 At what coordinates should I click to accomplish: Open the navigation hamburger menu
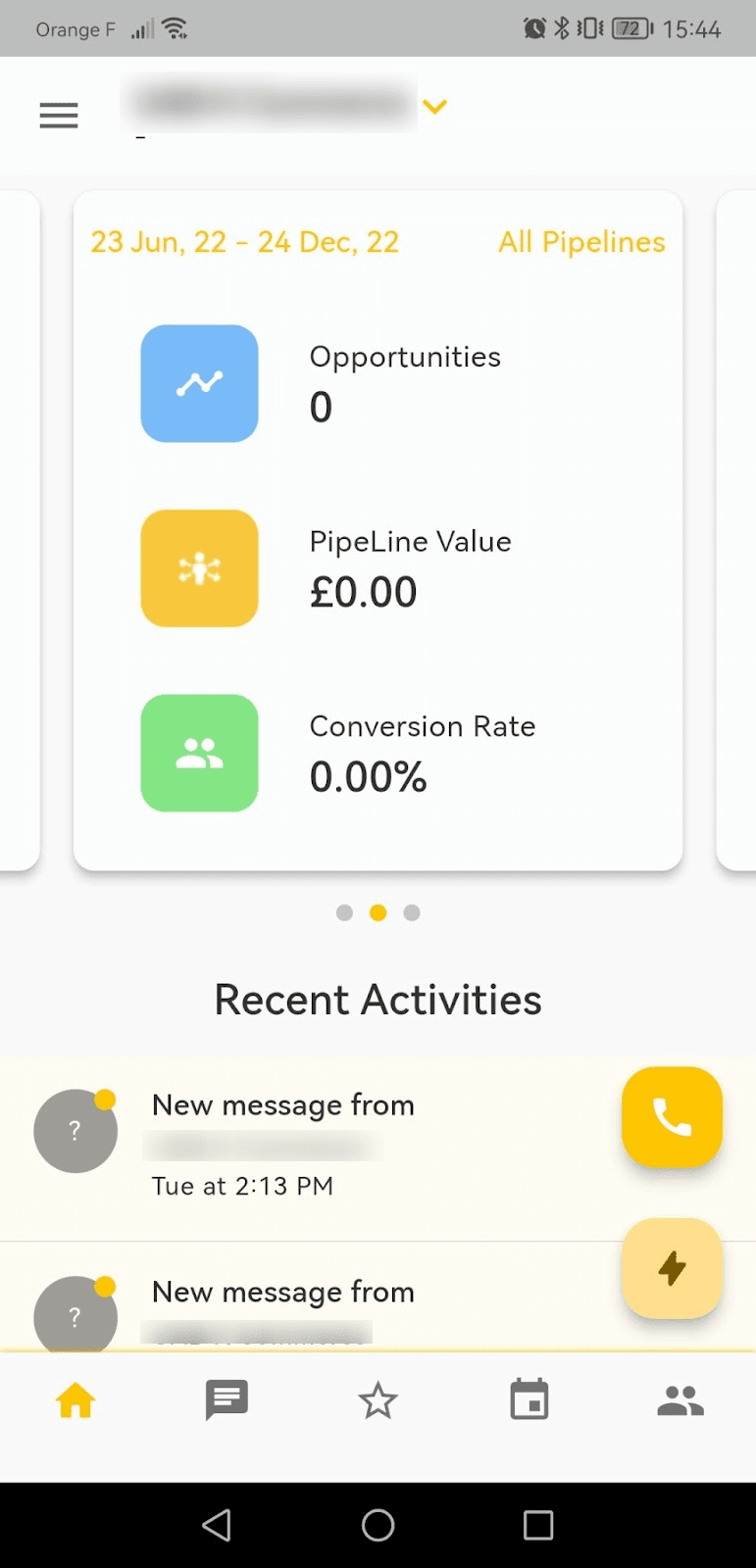coord(59,115)
